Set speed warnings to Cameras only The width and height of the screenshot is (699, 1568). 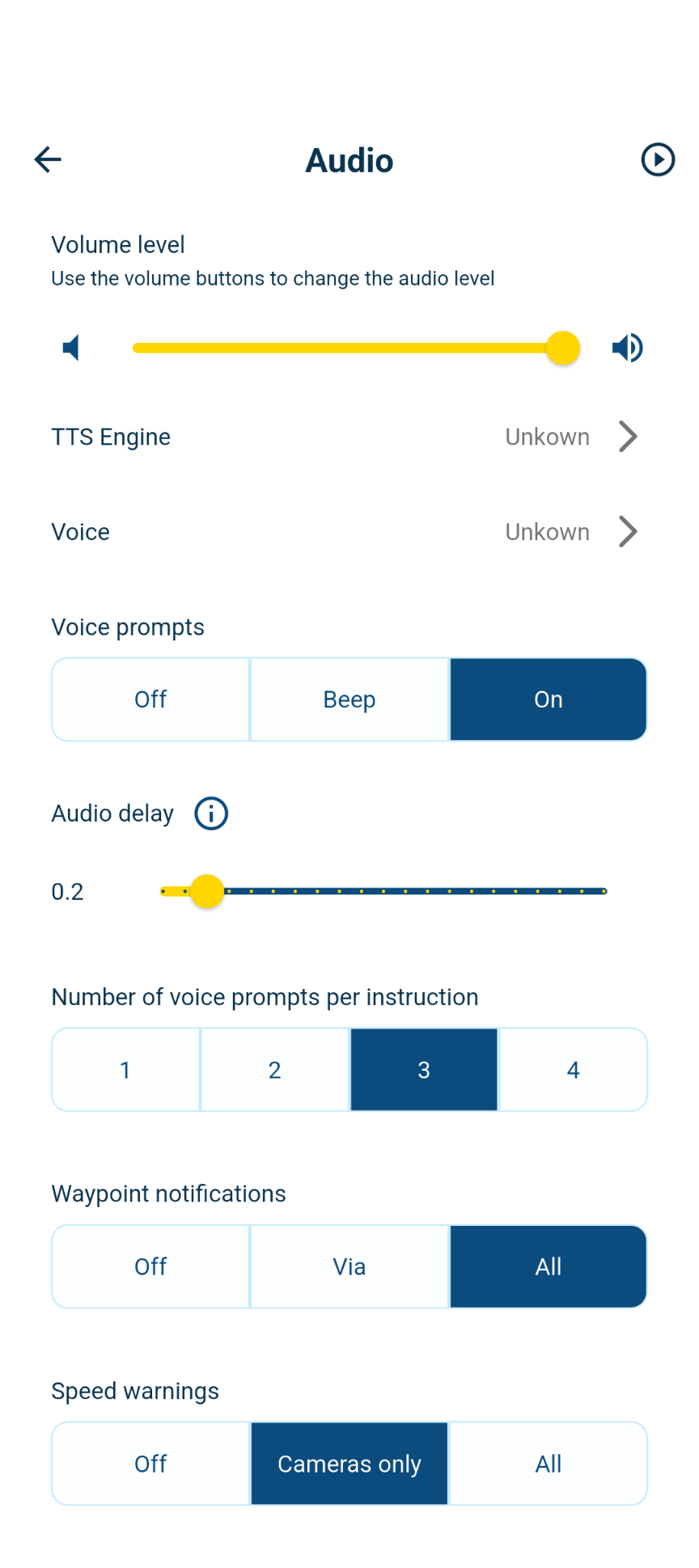tap(349, 1464)
